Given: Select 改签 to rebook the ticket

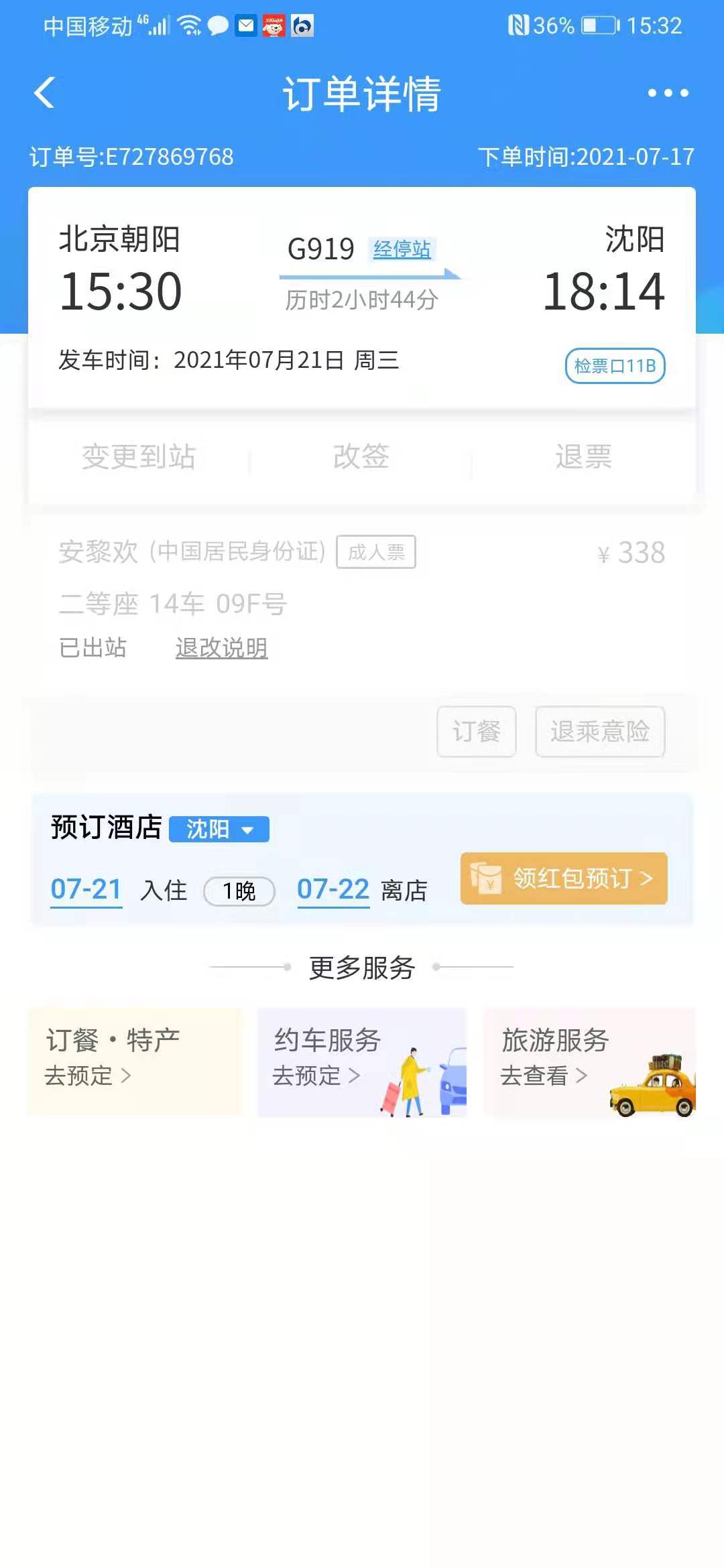Looking at the screenshot, I should tap(361, 457).
